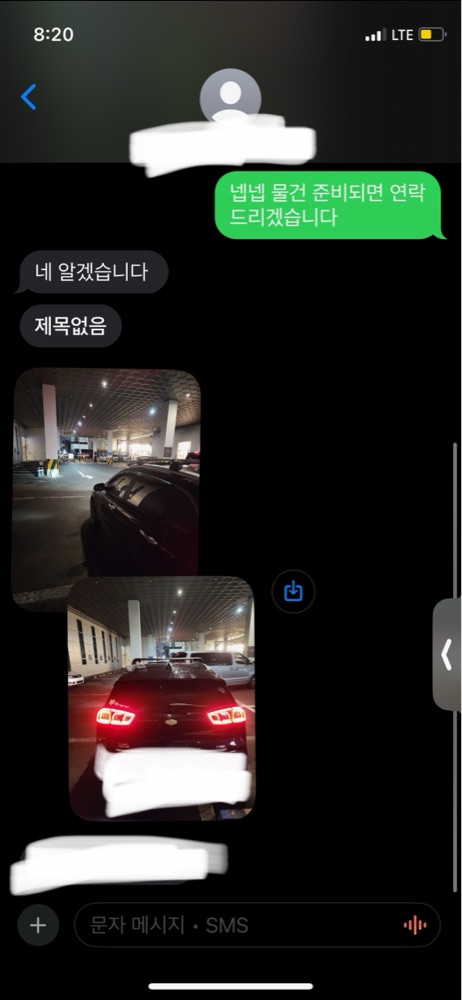Screen dimensions: 462x1000
Task: Expand the side panel arrow handle
Action: [x=447, y=655]
